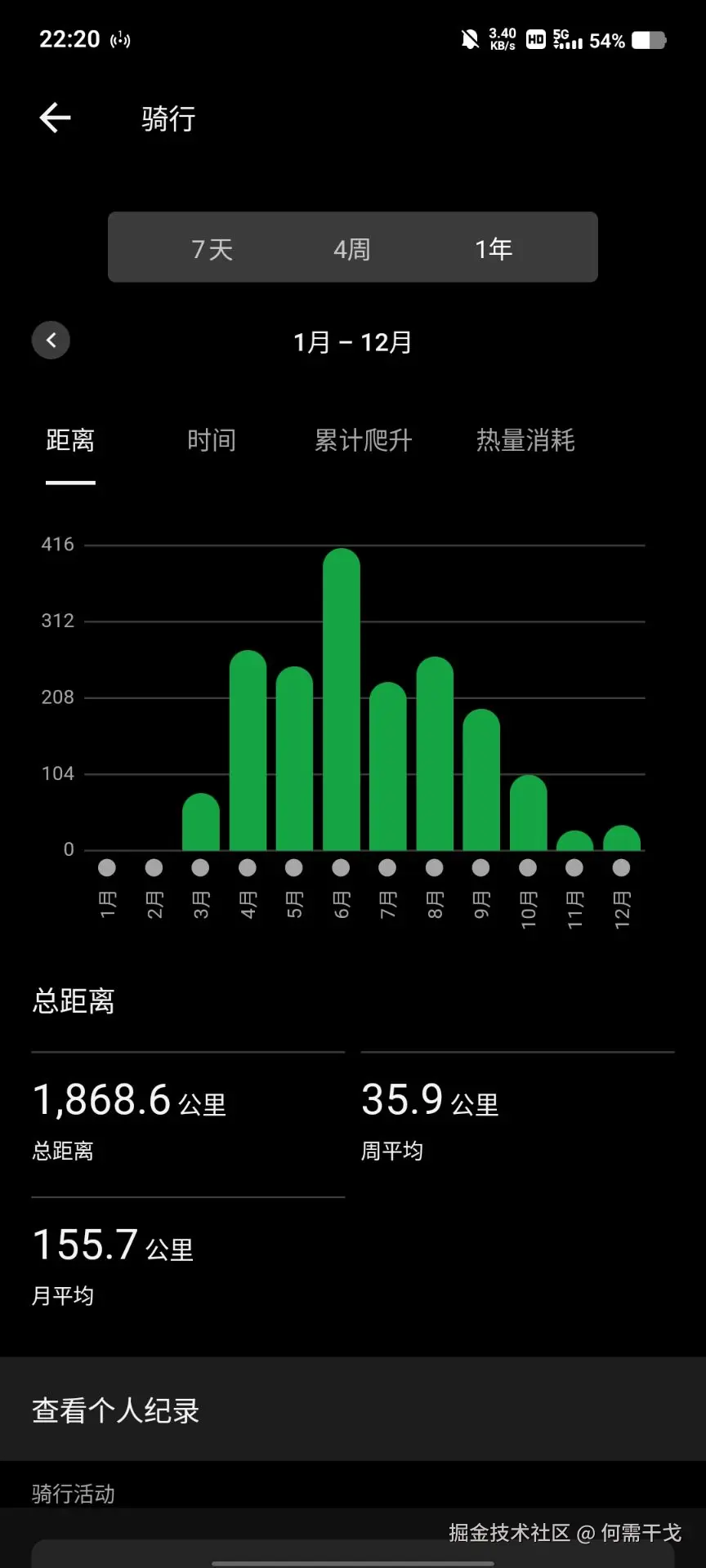Viewport: 706px width, 1568px height.
Task: Switch to the 4周 view
Action: (351, 247)
